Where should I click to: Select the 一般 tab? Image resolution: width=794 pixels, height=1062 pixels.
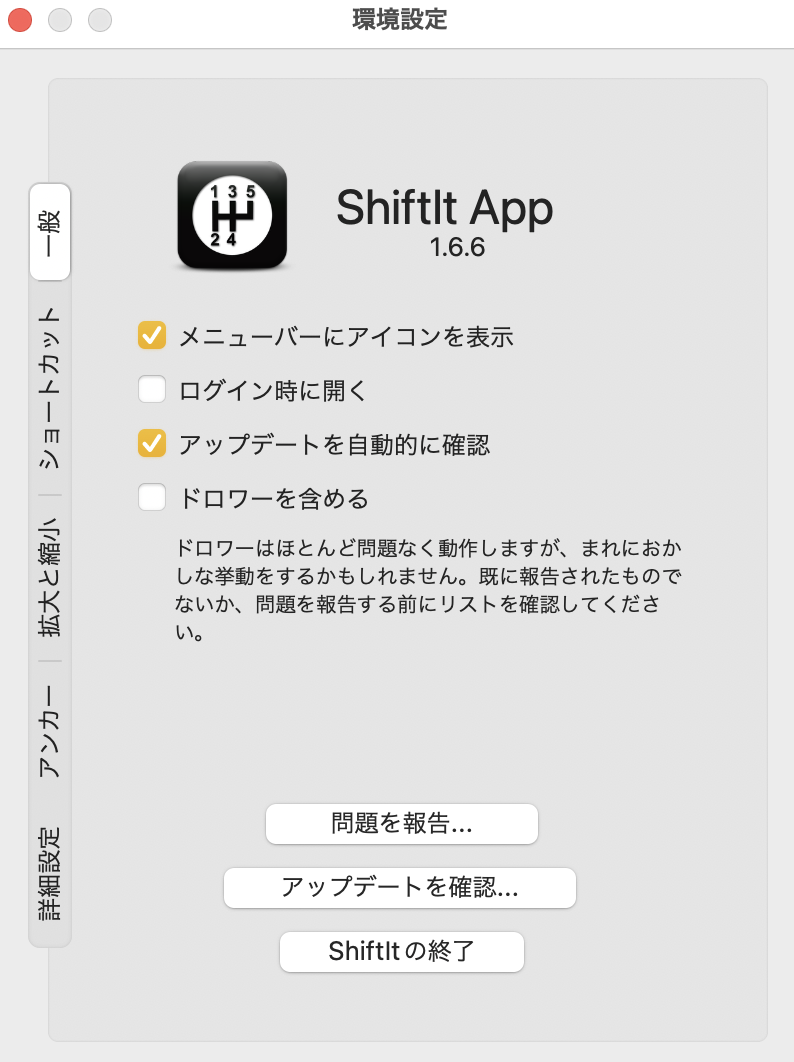point(50,232)
